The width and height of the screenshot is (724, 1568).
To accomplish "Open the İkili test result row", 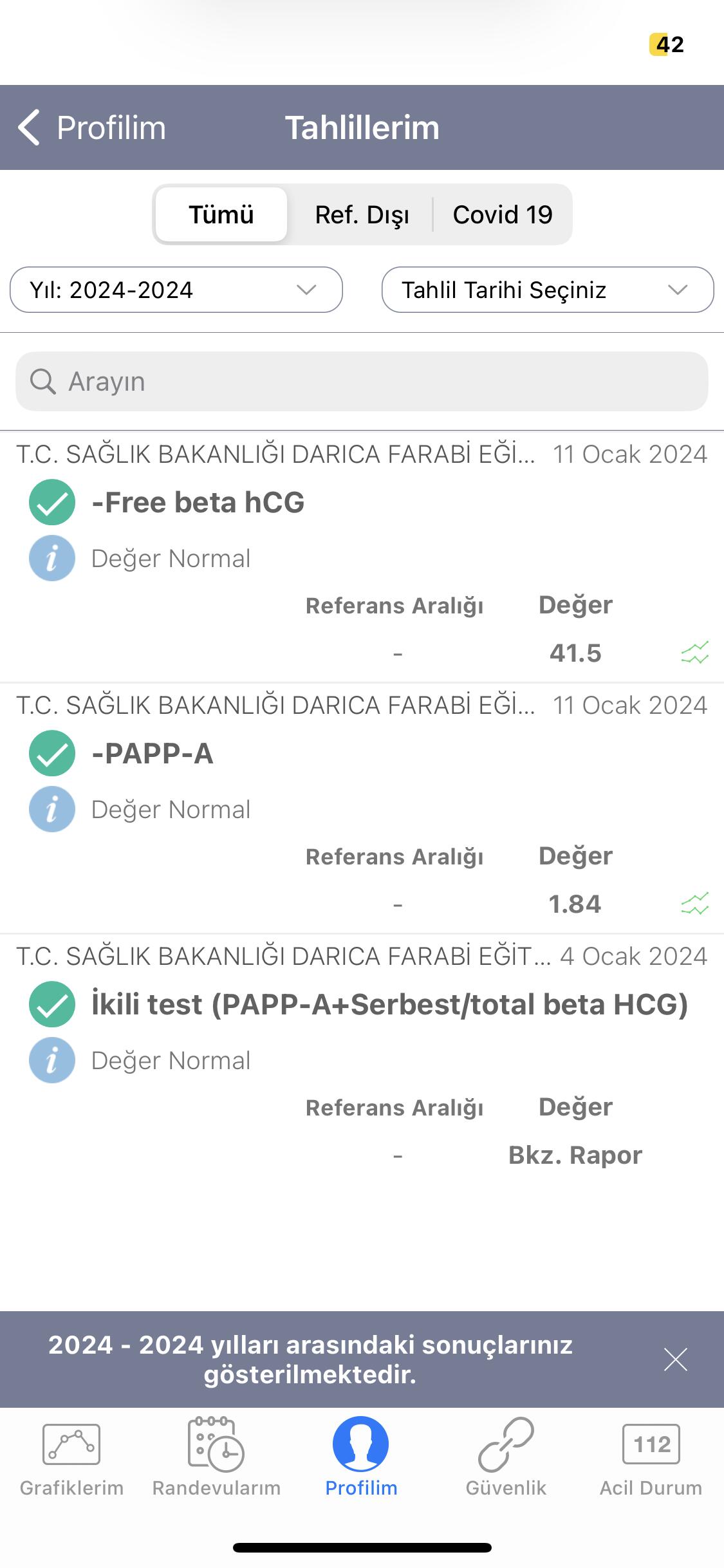I will click(389, 1004).
